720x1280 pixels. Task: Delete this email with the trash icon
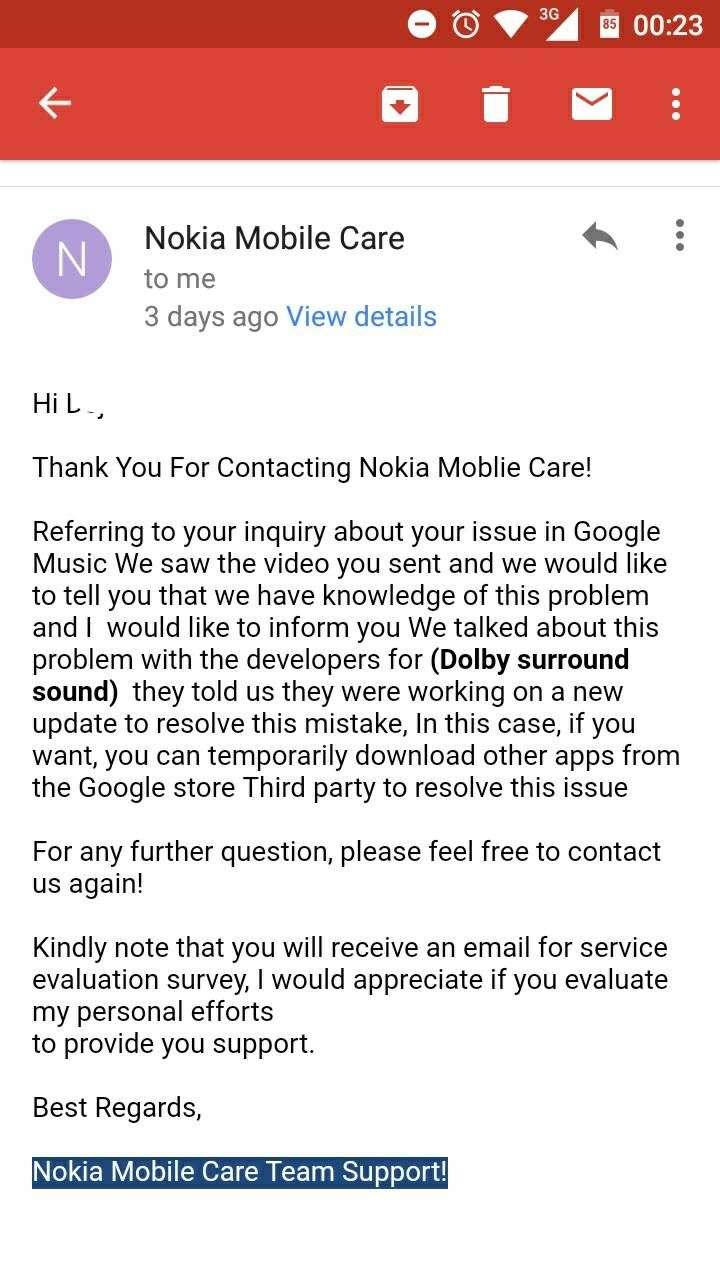pyautogui.click(x=496, y=103)
